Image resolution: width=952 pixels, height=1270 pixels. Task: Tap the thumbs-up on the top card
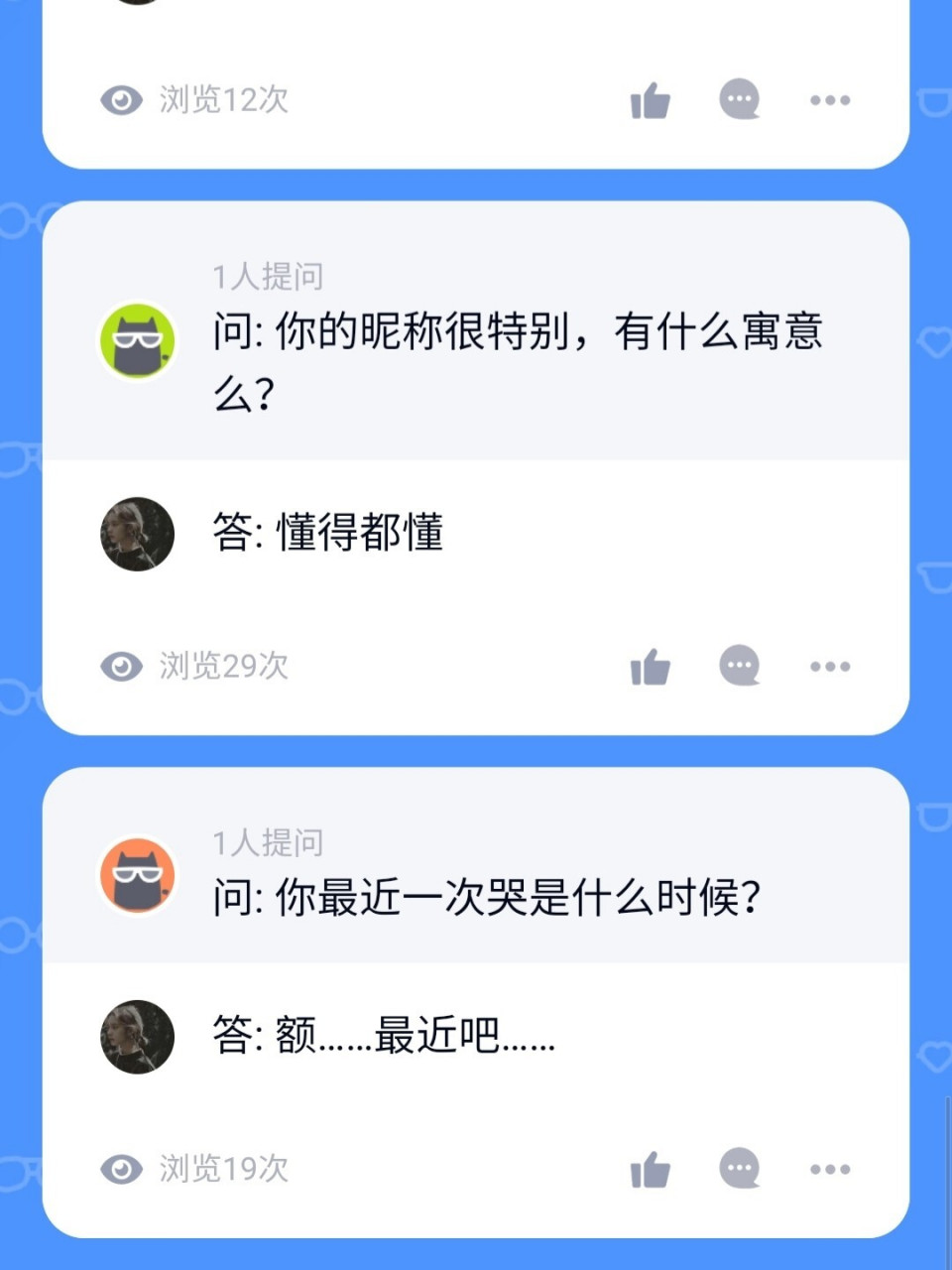point(650,99)
